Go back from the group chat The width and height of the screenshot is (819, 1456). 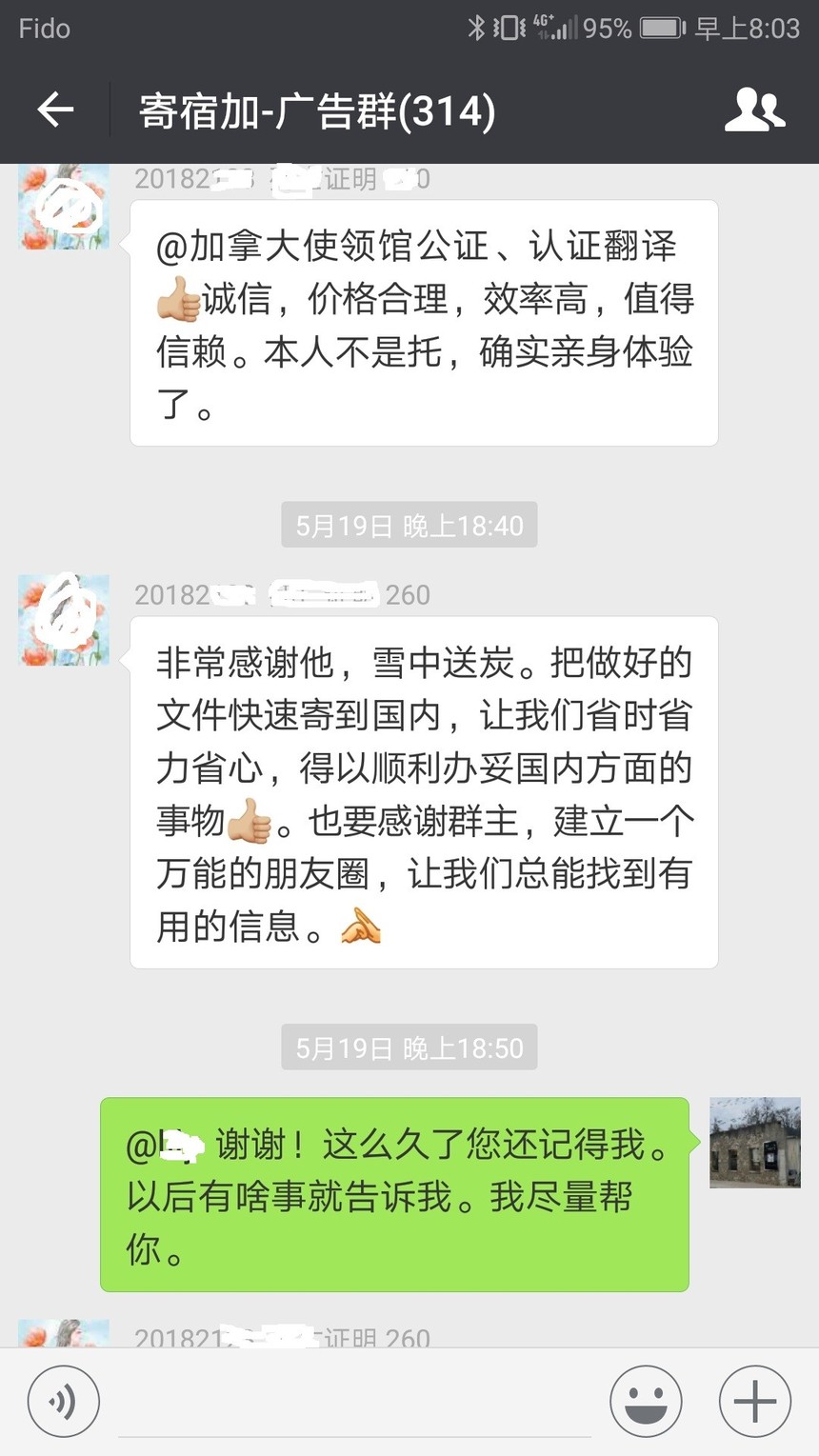click(x=55, y=110)
